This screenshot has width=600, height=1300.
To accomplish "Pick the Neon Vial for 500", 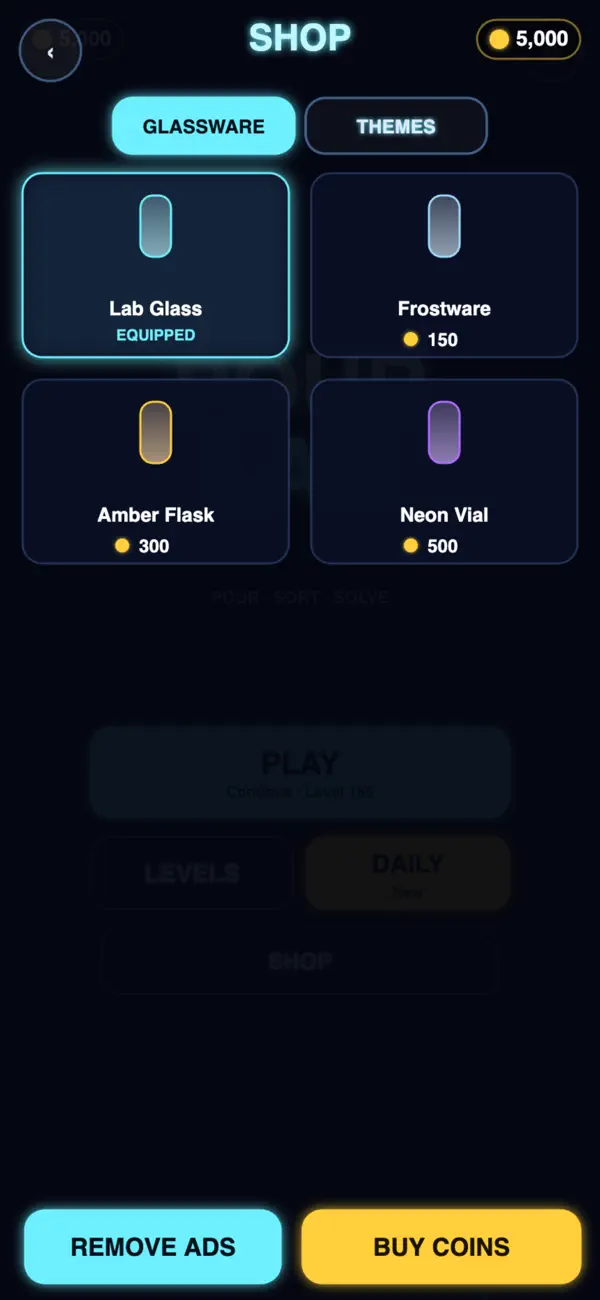I will click(x=444, y=471).
